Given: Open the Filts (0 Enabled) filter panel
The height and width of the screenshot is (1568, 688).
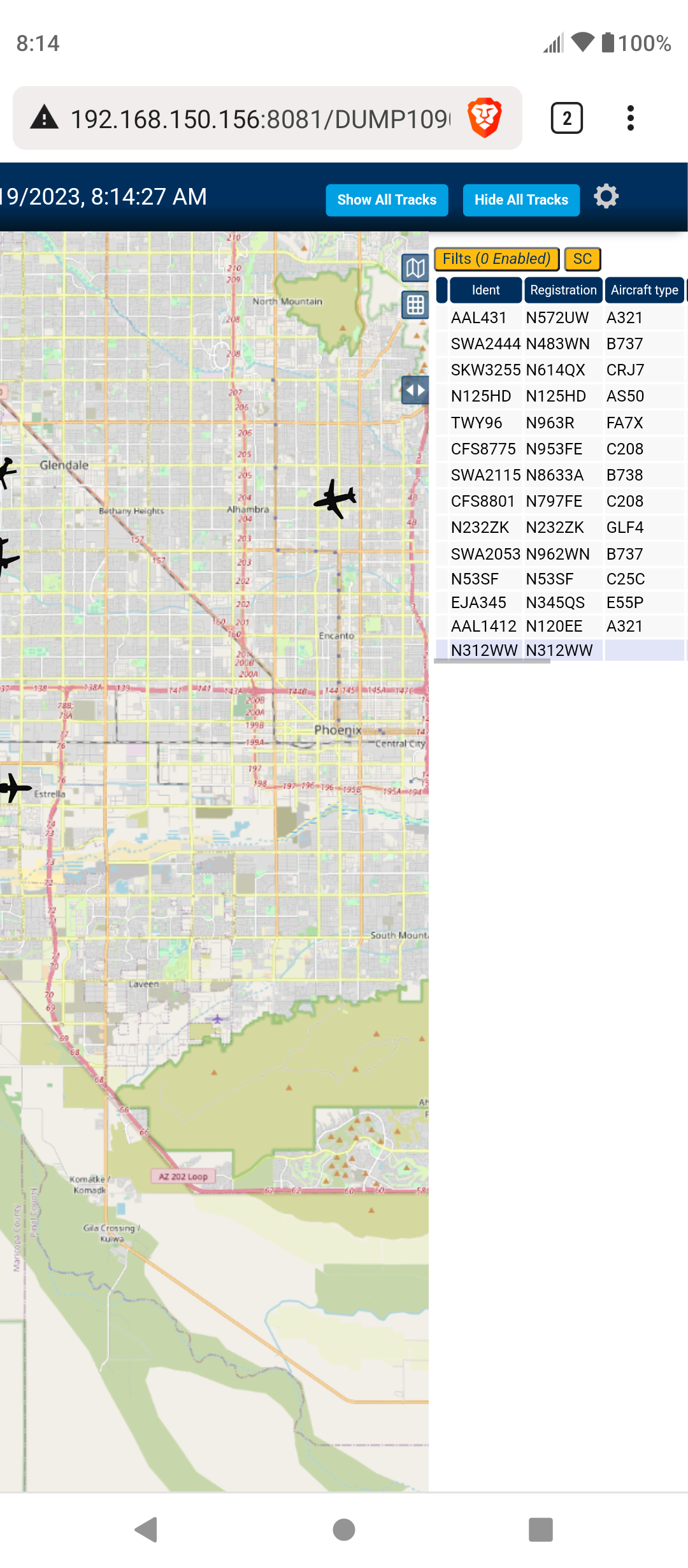Looking at the screenshot, I should [x=496, y=259].
